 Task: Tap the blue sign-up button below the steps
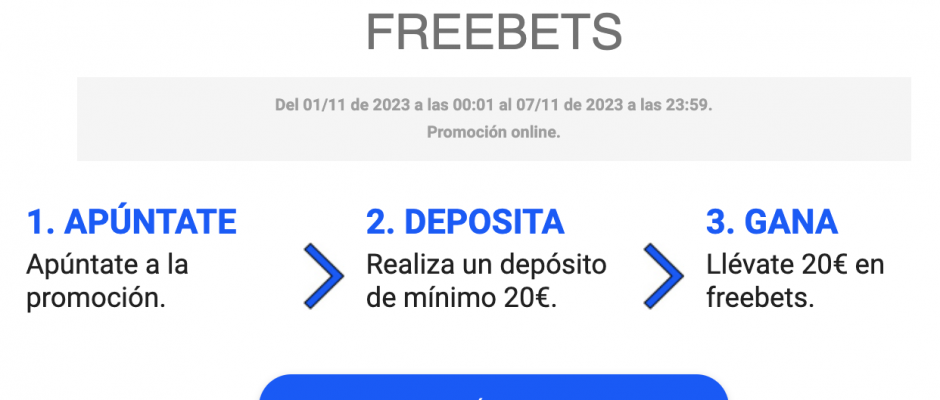coord(493,388)
